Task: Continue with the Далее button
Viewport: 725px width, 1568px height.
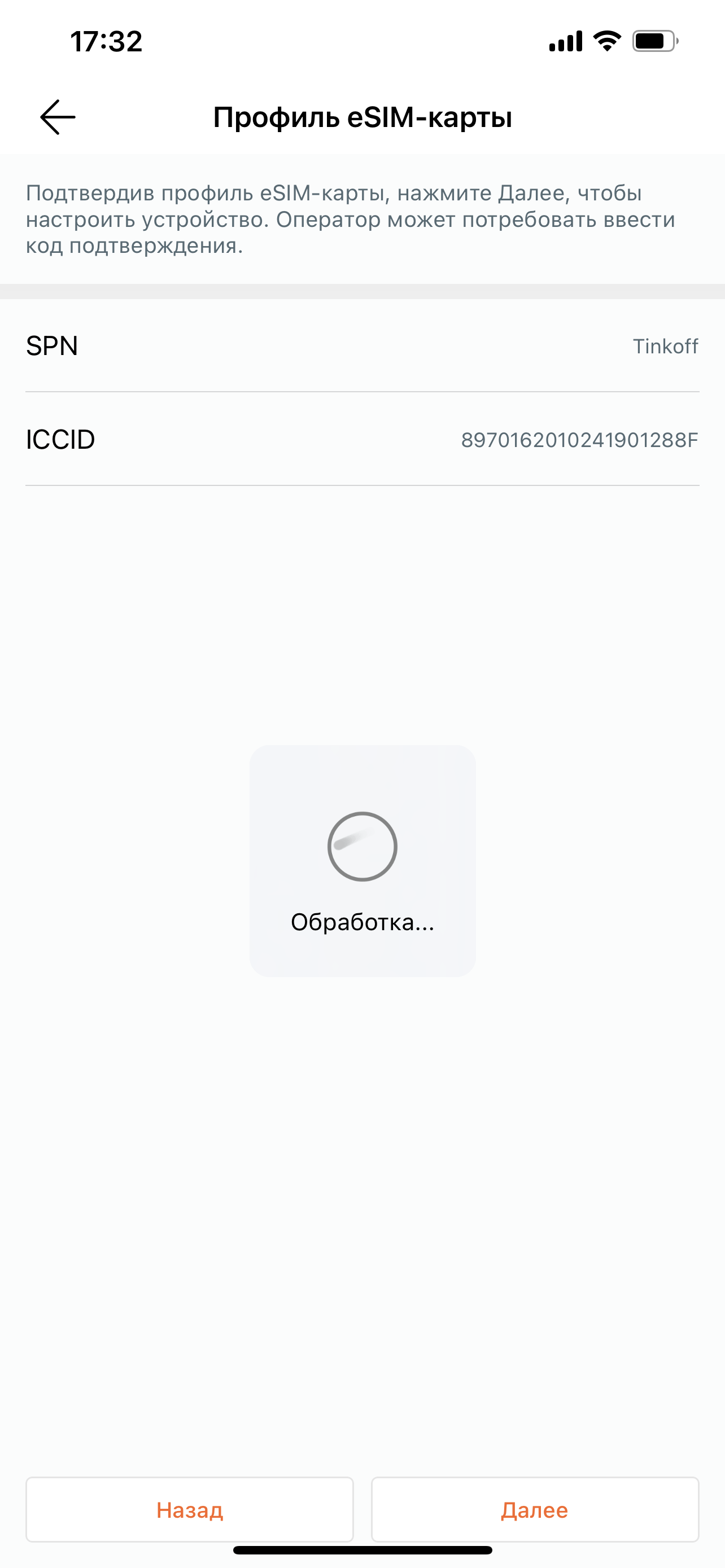Action: (535, 1509)
